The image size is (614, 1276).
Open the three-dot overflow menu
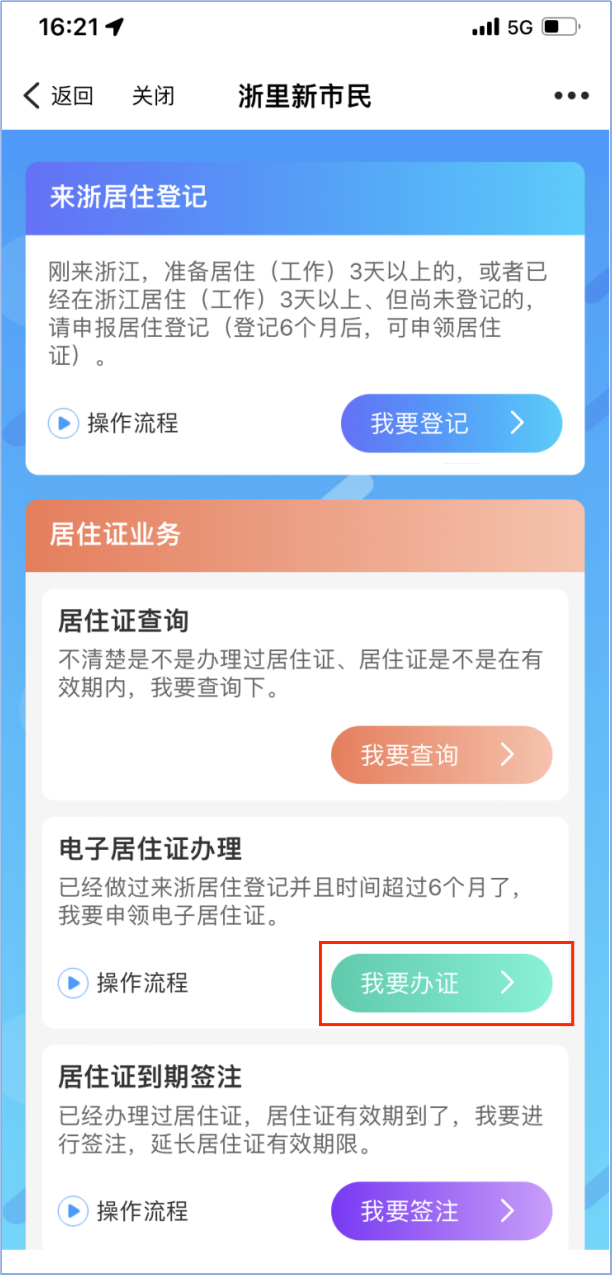[571, 96]
